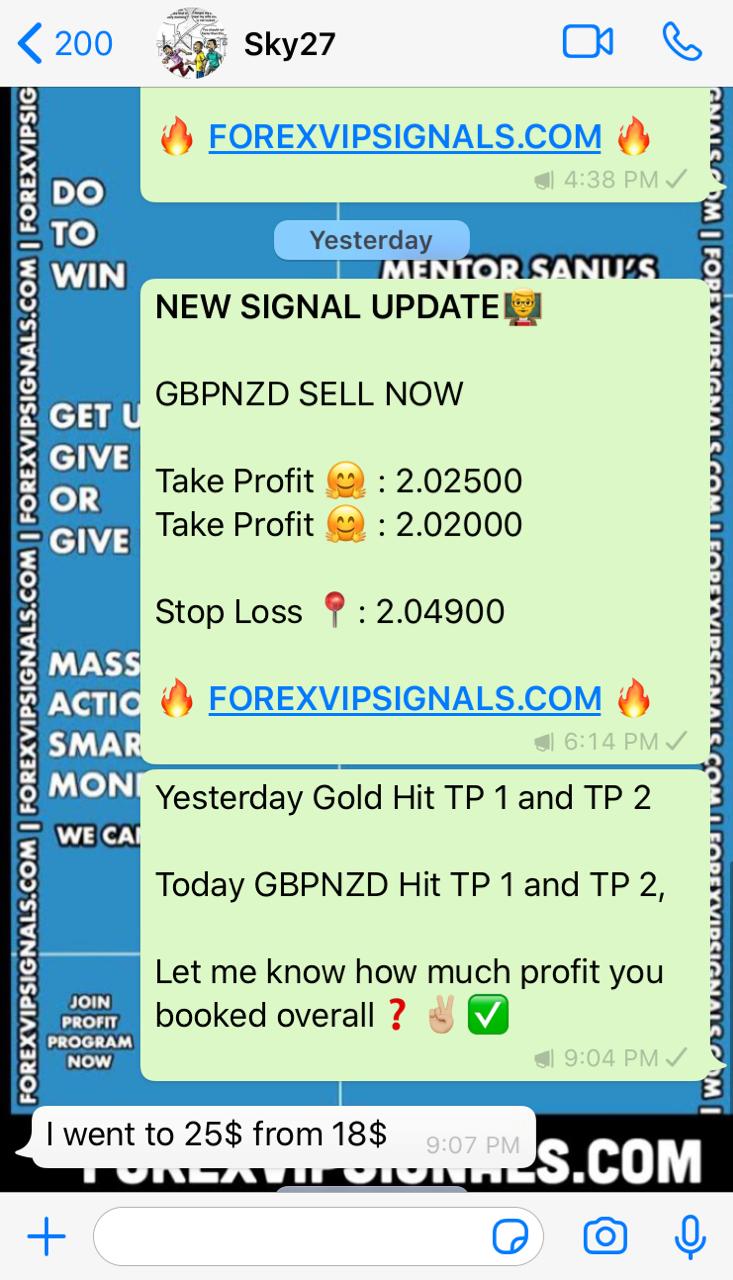Open the camera to send a photo
The height and width of the screenshot is (1280, 733).
(604, 1238)
